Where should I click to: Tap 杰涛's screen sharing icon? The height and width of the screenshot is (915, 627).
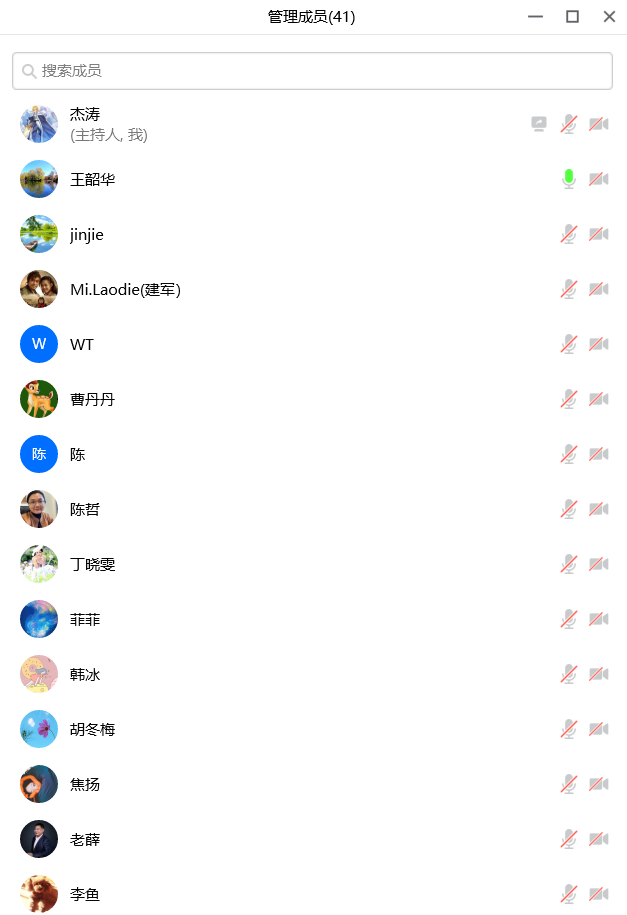coord(539,124)
